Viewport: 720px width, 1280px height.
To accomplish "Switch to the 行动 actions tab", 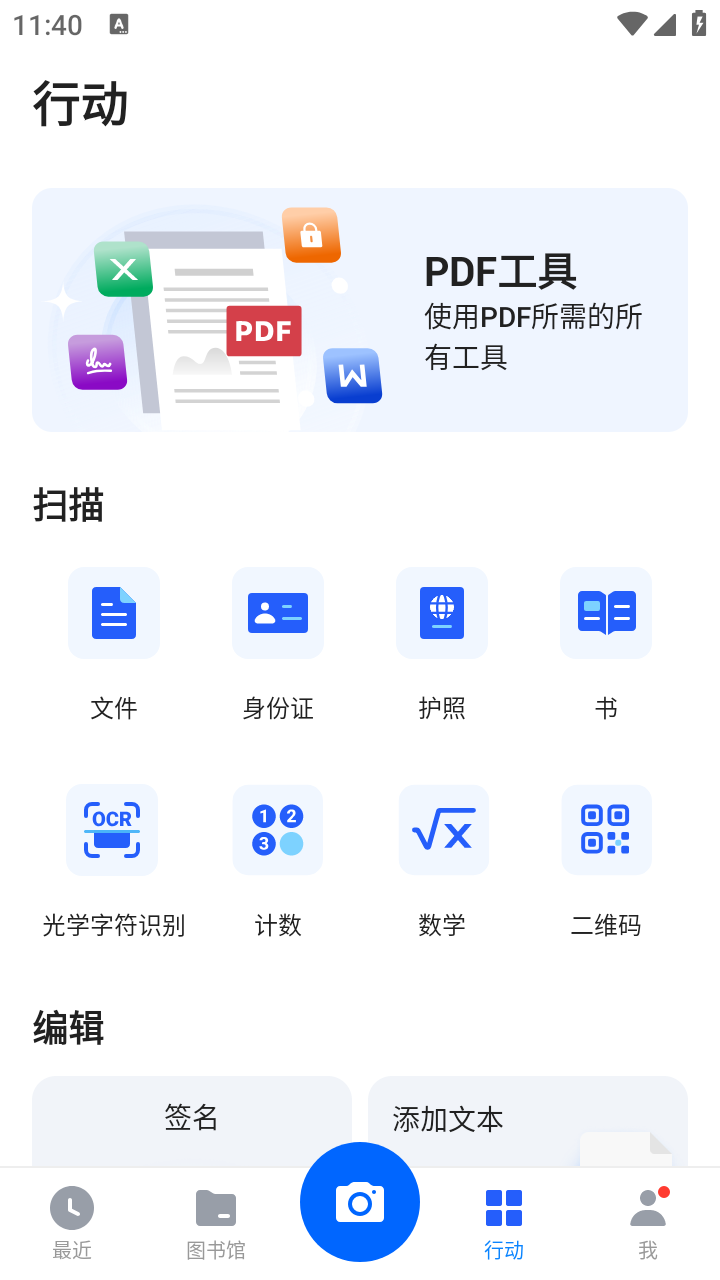I will coord(503,1218).
